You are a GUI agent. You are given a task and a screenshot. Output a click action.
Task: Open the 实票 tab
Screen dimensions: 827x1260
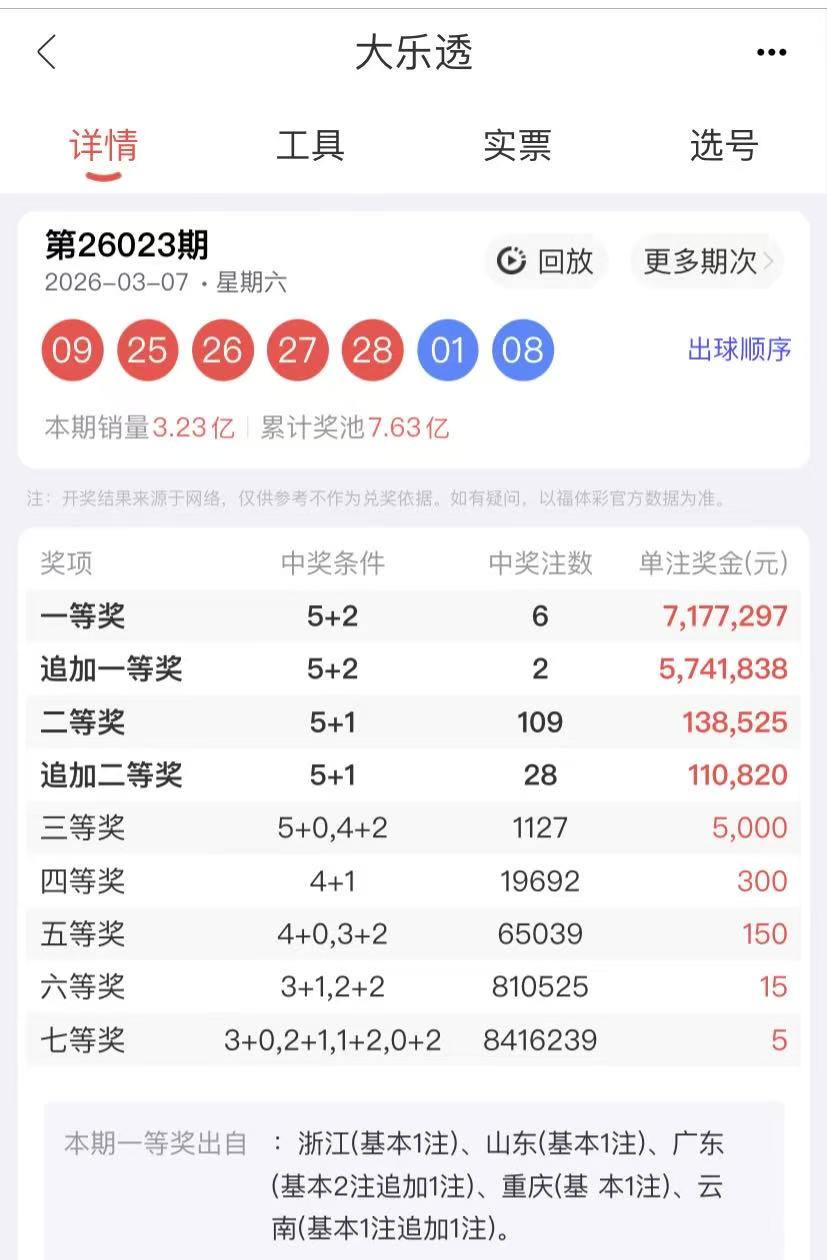[517, 146]
